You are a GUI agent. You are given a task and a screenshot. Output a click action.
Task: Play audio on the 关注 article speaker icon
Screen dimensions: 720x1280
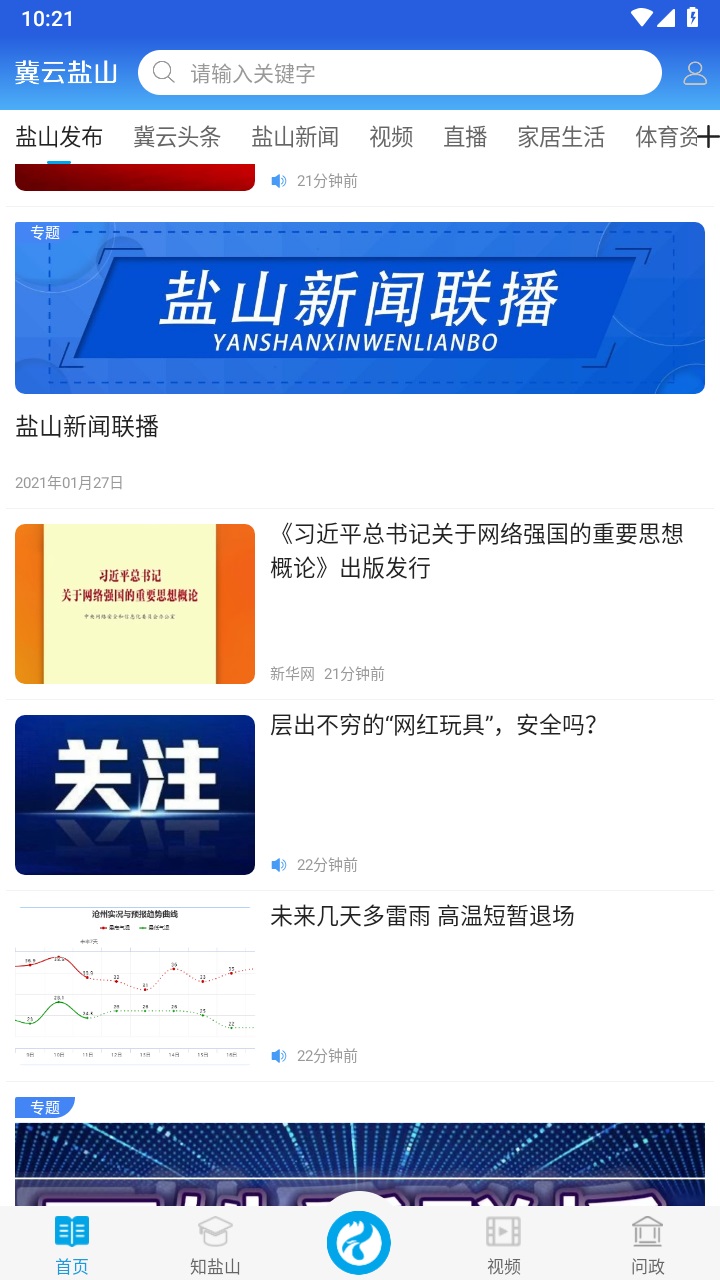coord(278,864)
